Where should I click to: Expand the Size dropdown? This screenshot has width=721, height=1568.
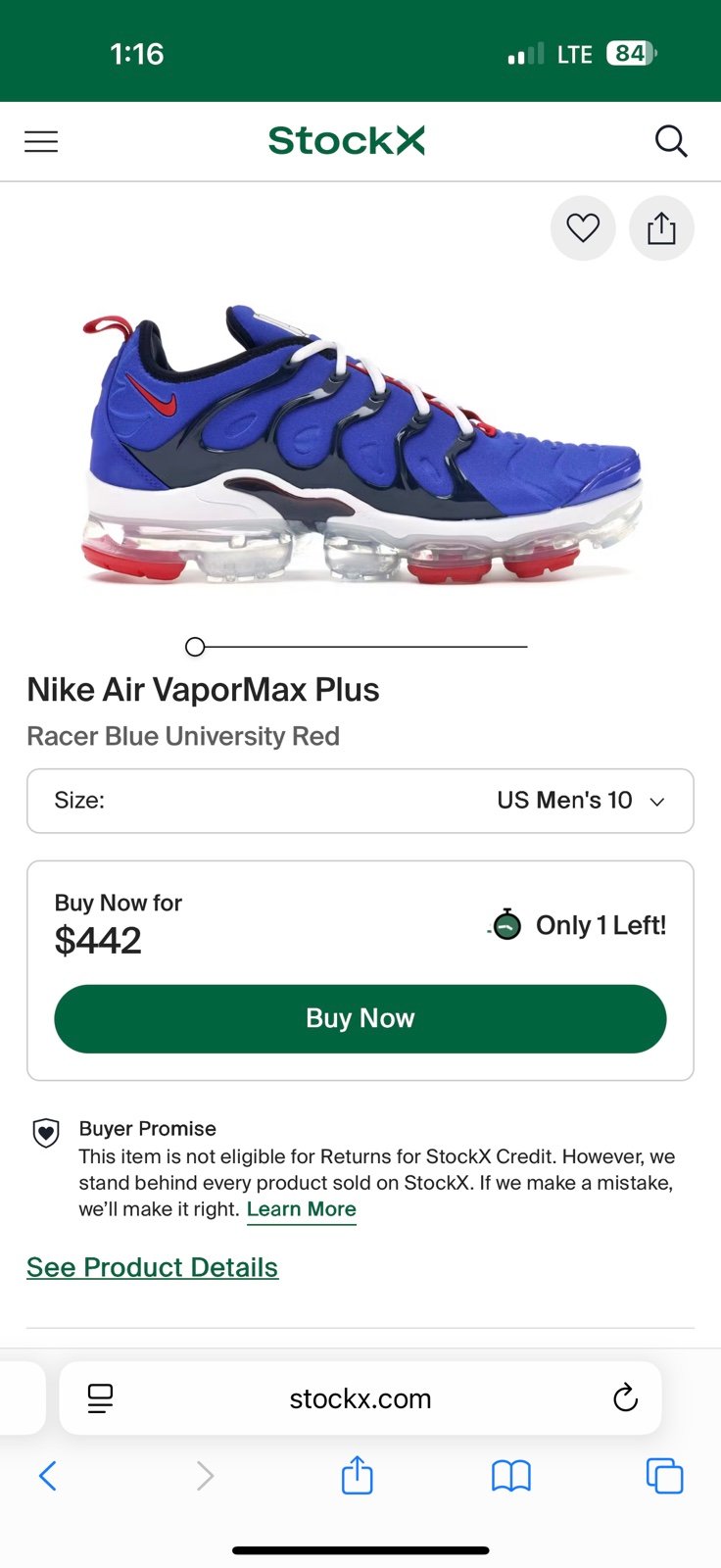[x=360, y=801]
